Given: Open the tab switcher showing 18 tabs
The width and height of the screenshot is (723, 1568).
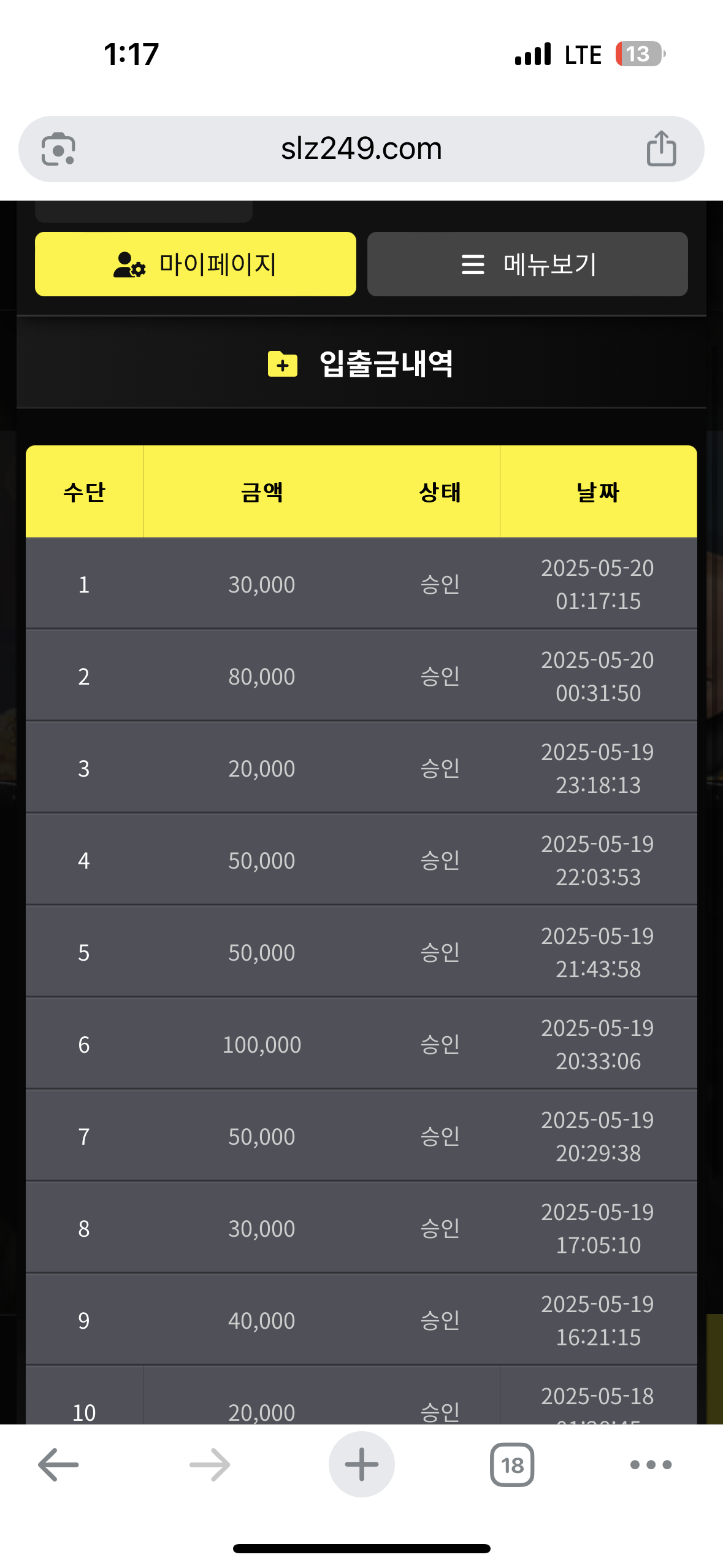Looking at the screenshot, I should tap(512, 1465).
